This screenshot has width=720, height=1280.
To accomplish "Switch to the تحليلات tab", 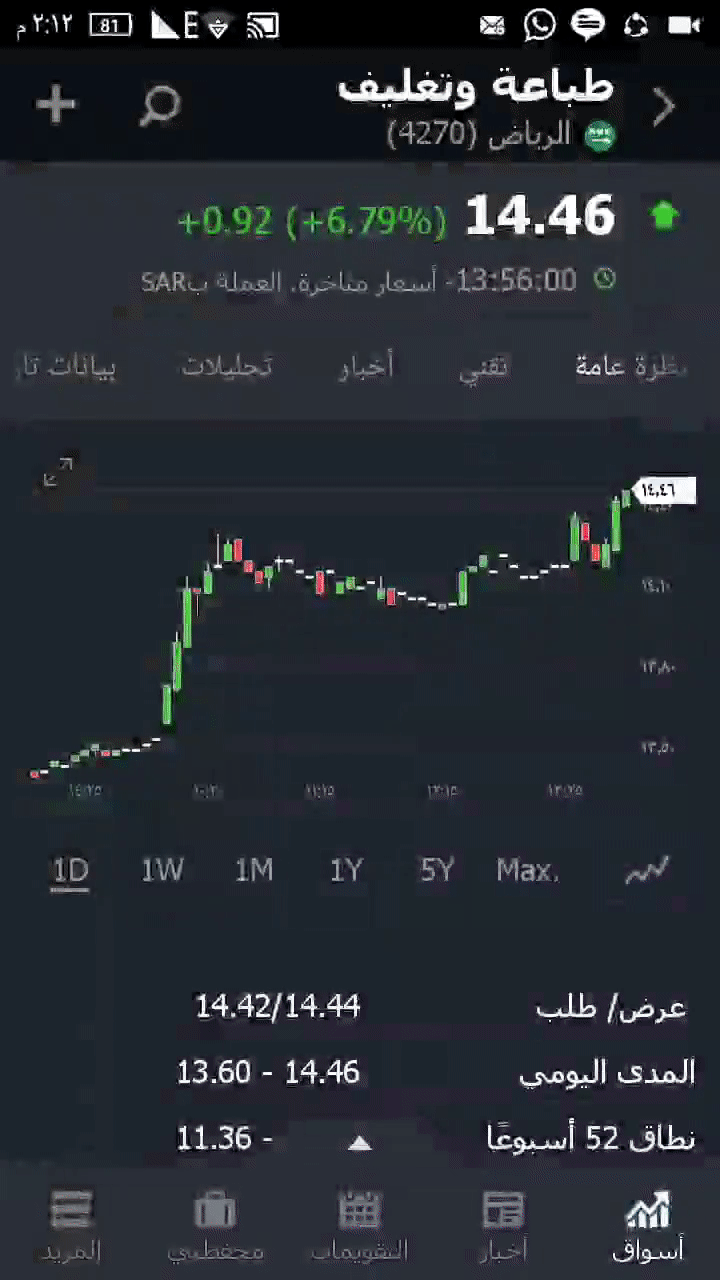I will [226, 367].
